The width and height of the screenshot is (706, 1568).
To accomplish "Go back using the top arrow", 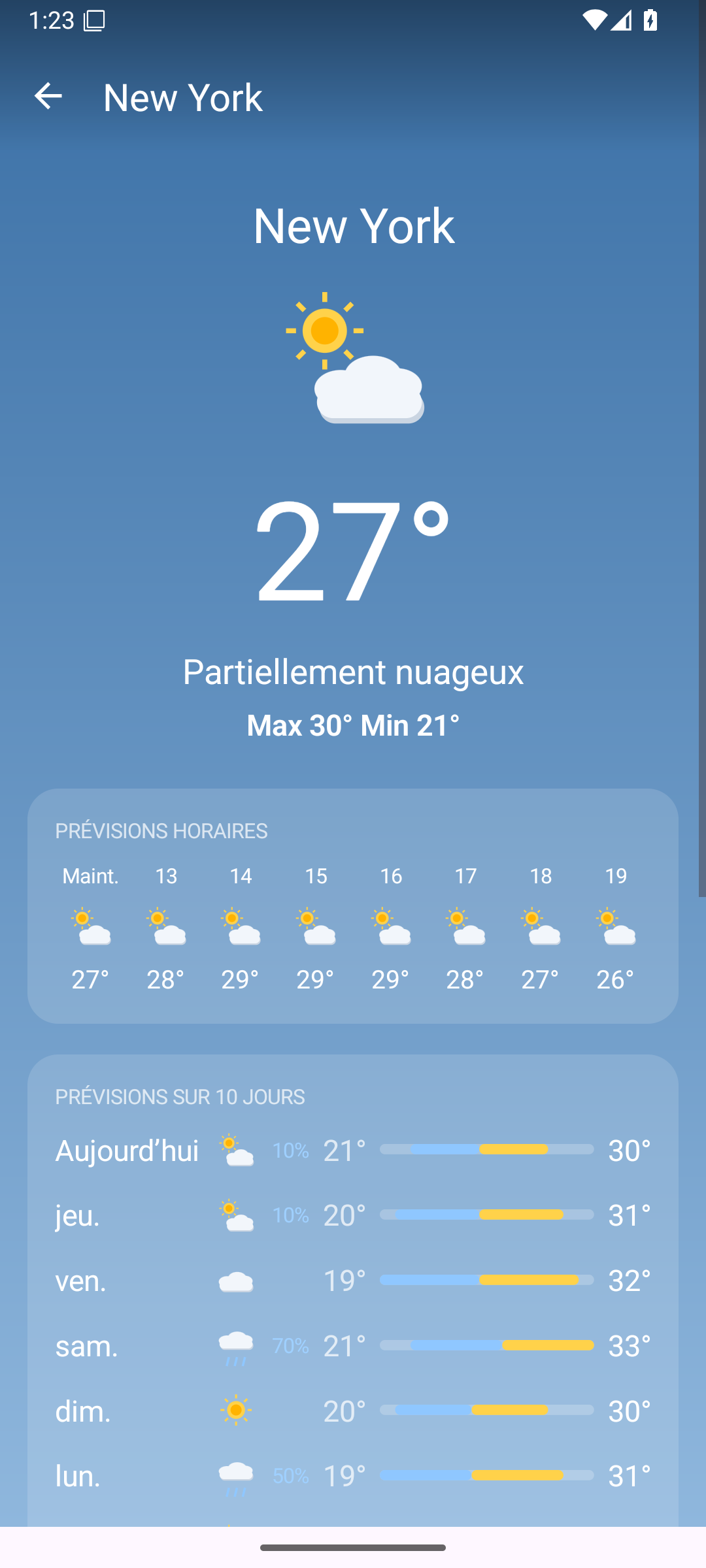I will (48, 97).
